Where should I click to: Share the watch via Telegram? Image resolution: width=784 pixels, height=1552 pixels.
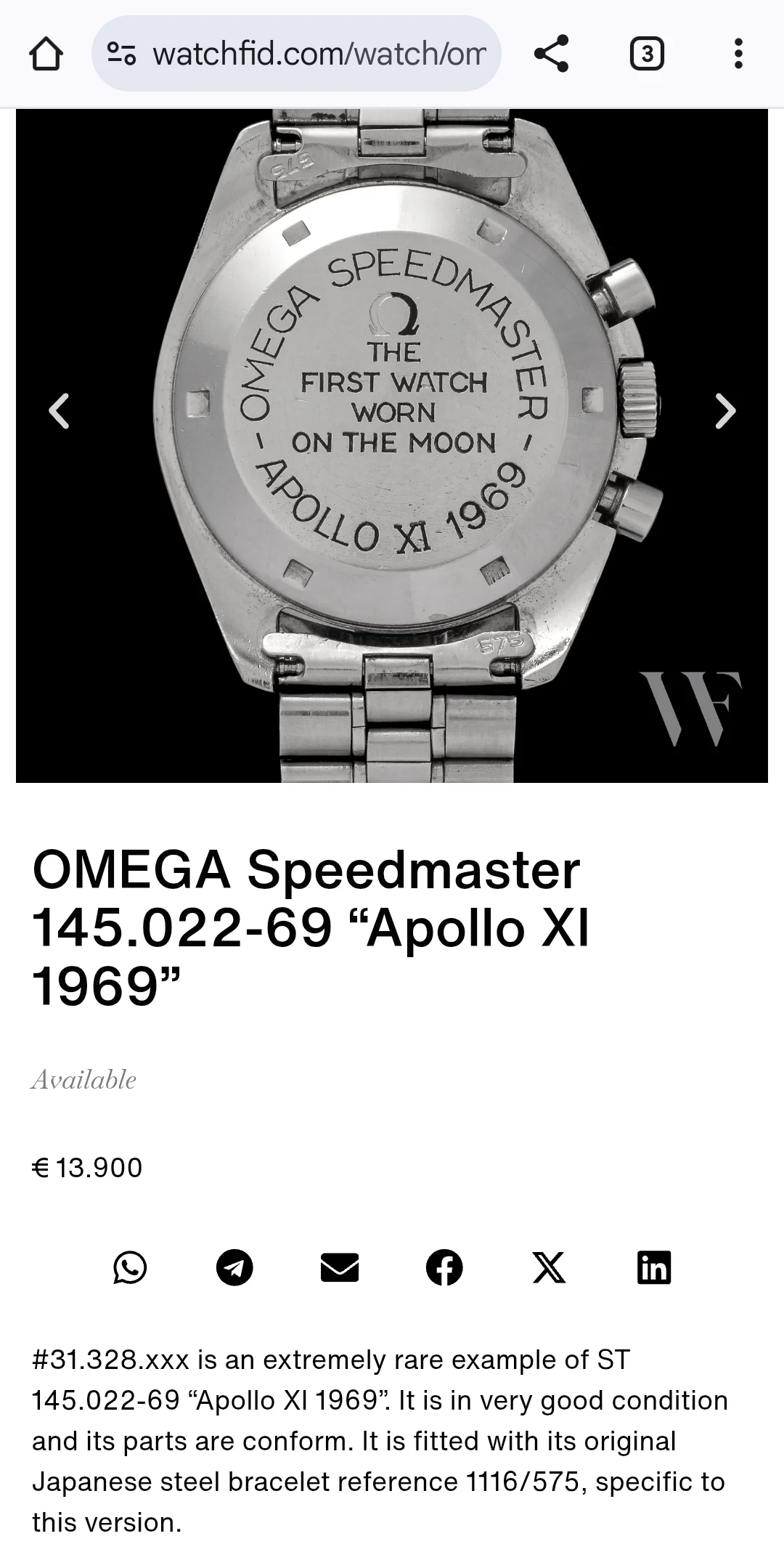coord(234,1268)
